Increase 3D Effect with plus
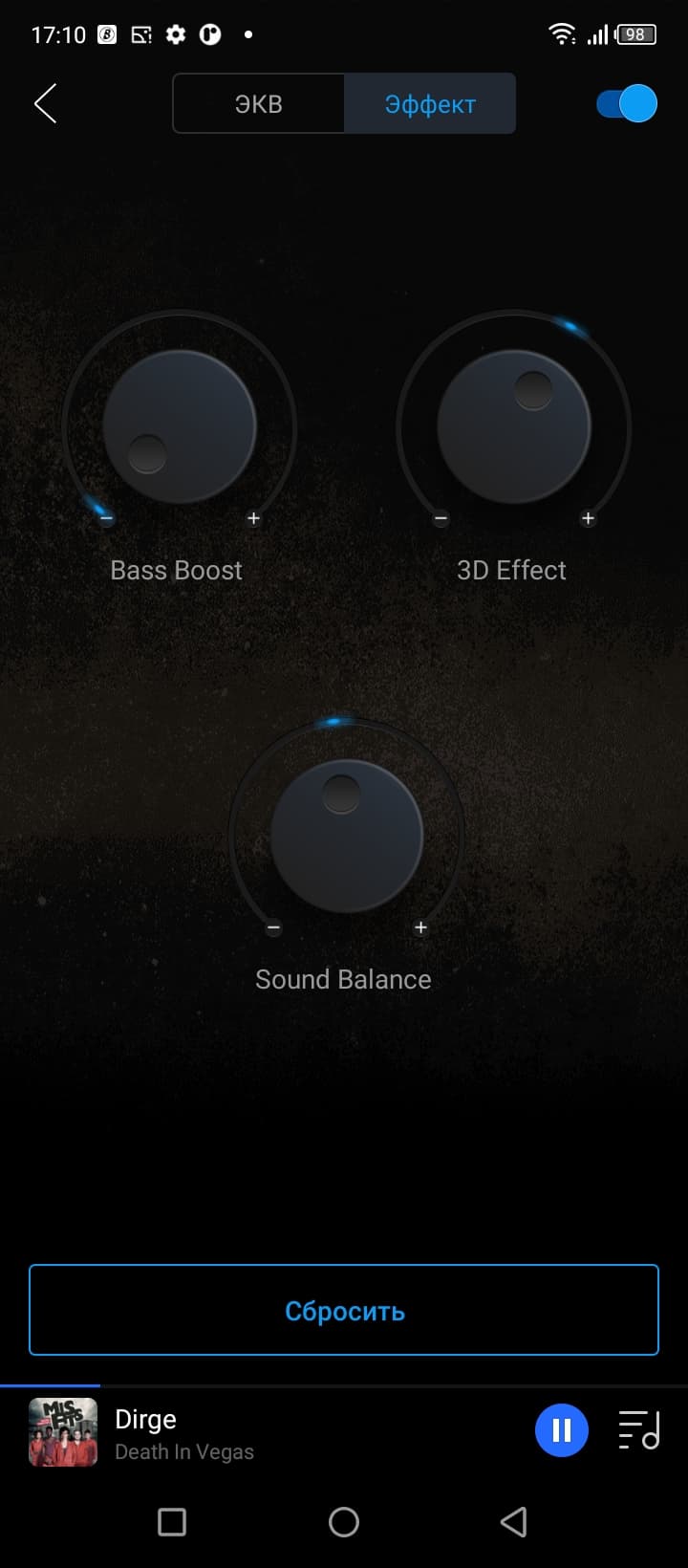688x1568 pixels. click(x=588, y=518)
